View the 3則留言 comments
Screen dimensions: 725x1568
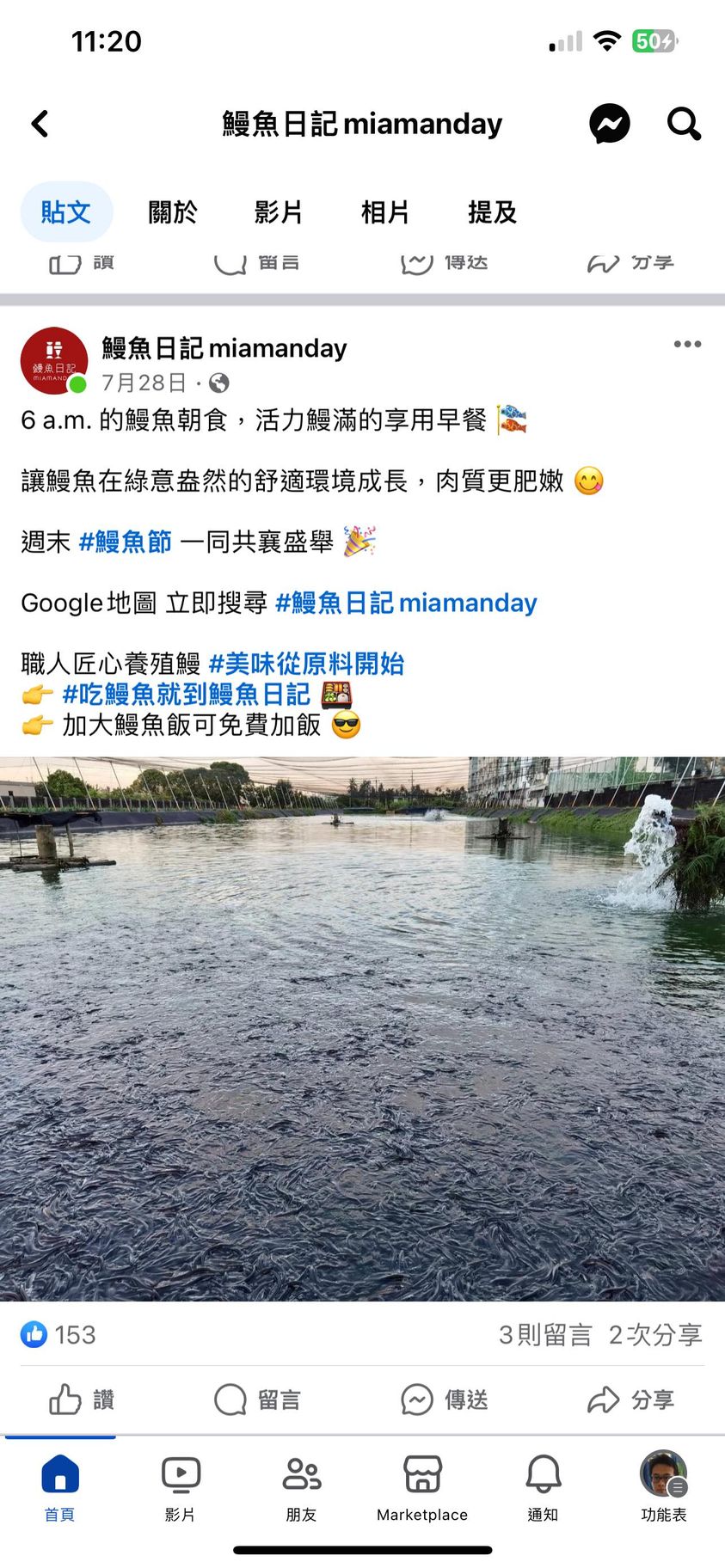point(545,1334)
